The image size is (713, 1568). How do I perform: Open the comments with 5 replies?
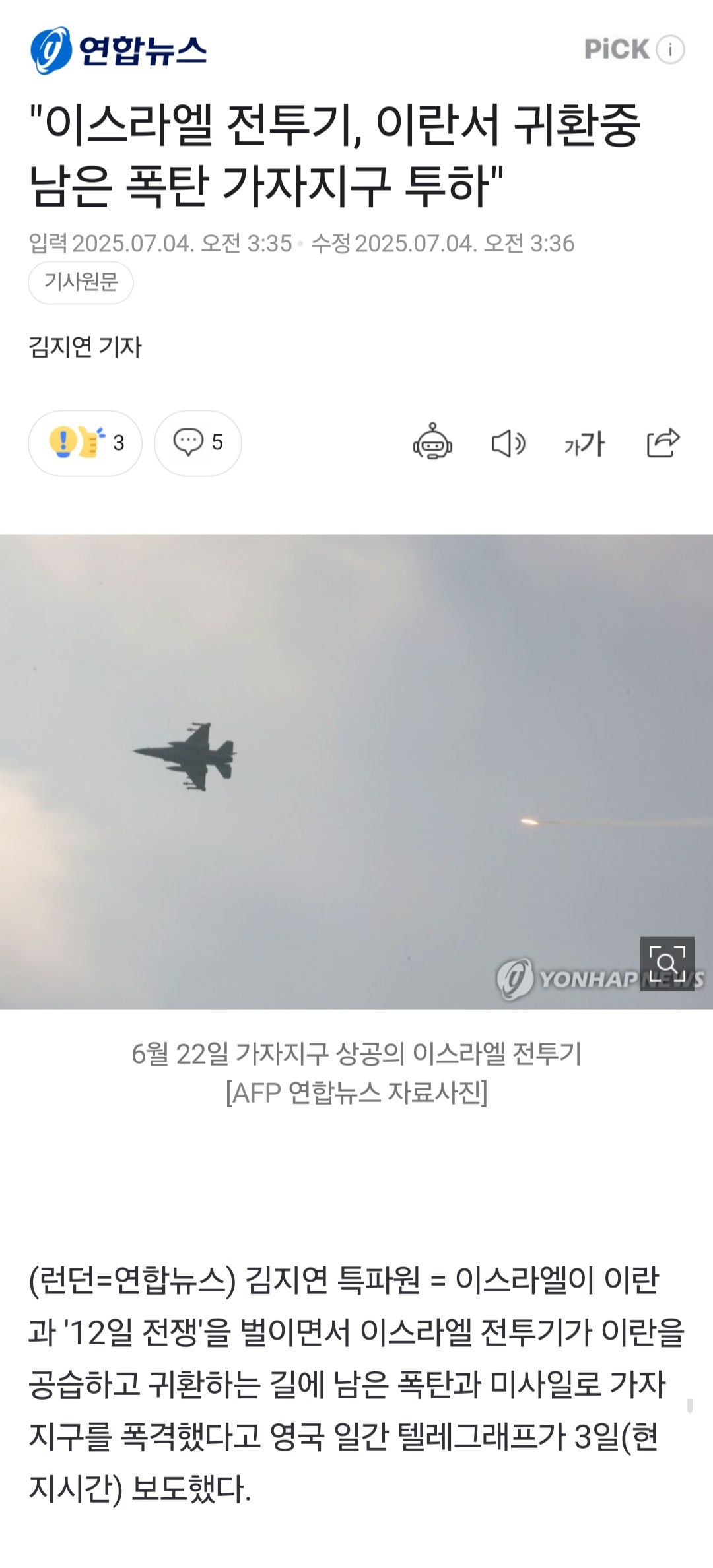198,443
